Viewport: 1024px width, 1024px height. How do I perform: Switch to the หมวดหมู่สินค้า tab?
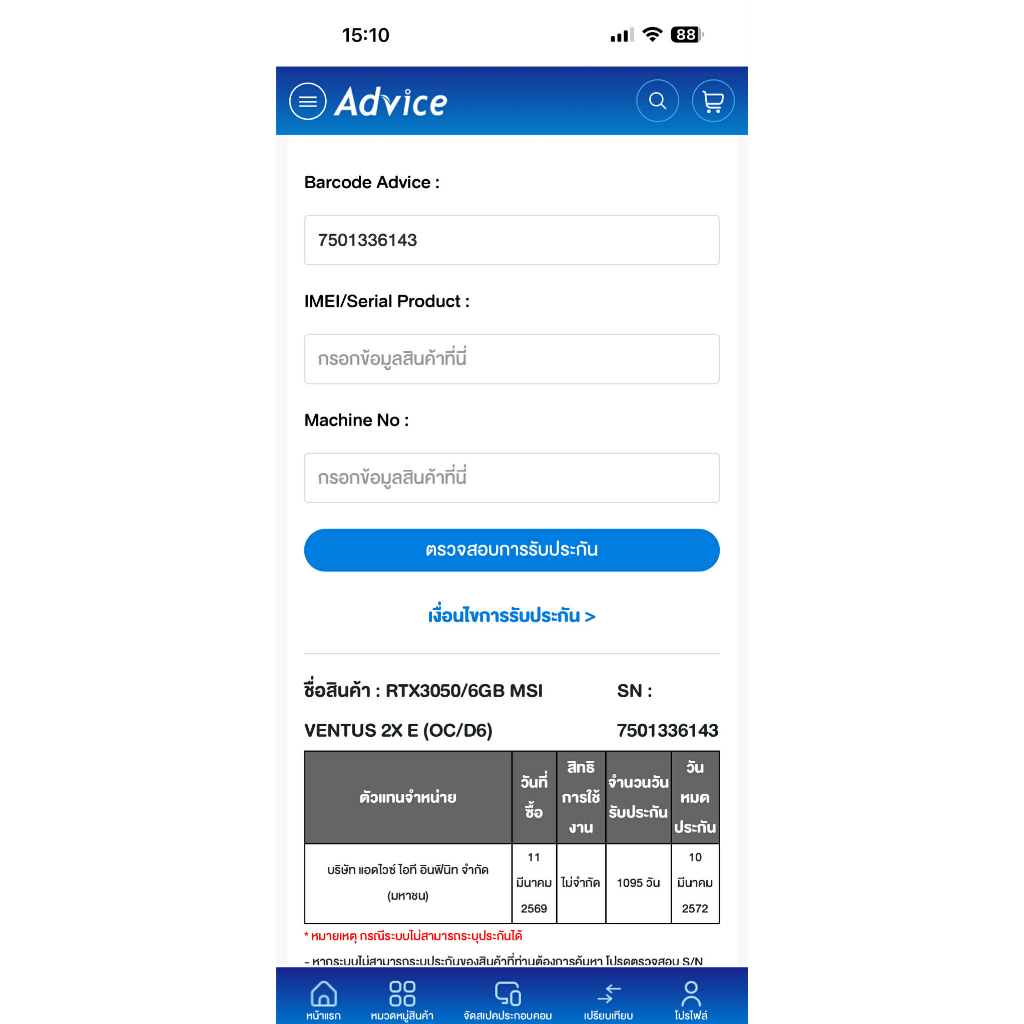(x=402, y=1000)
